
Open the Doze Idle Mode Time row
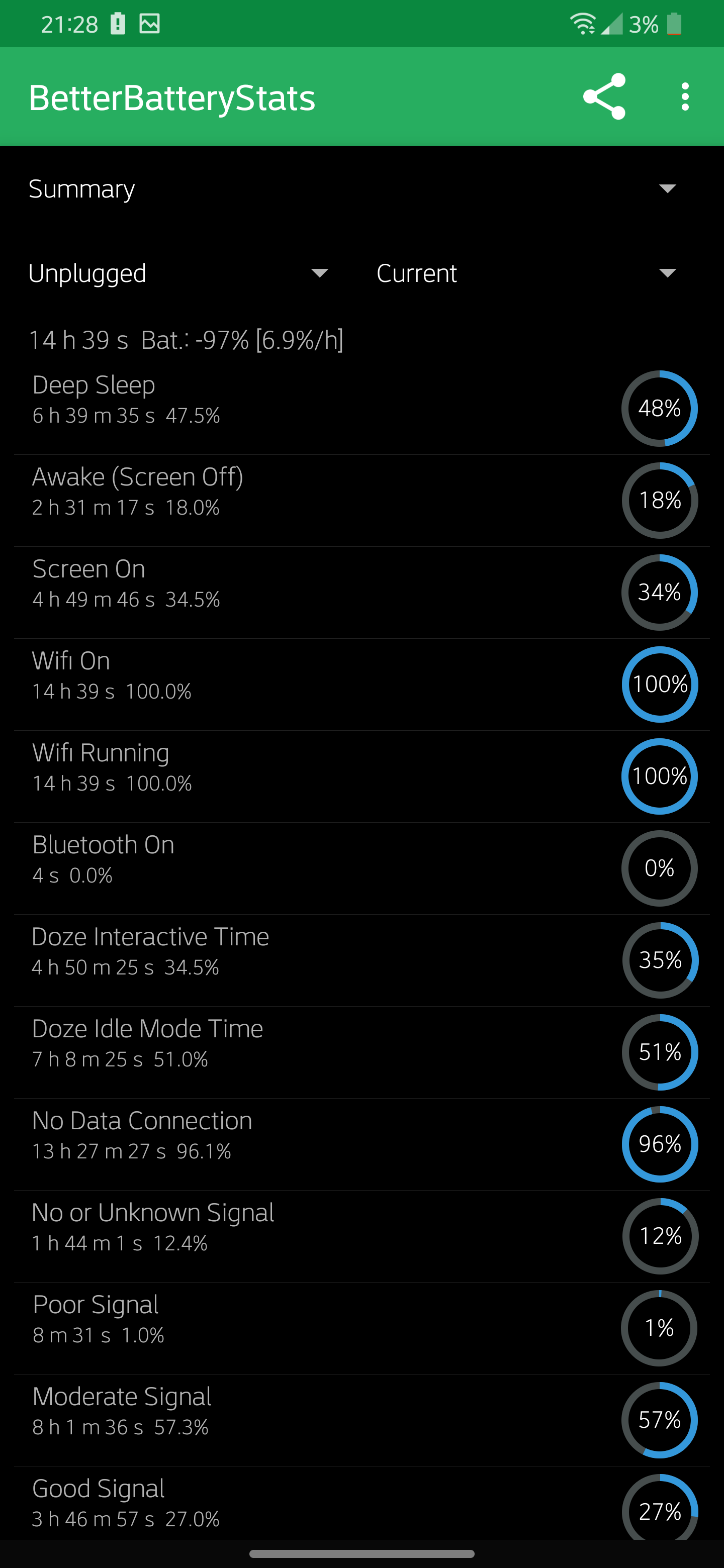pyautogui.click(x=361, y=1052)
